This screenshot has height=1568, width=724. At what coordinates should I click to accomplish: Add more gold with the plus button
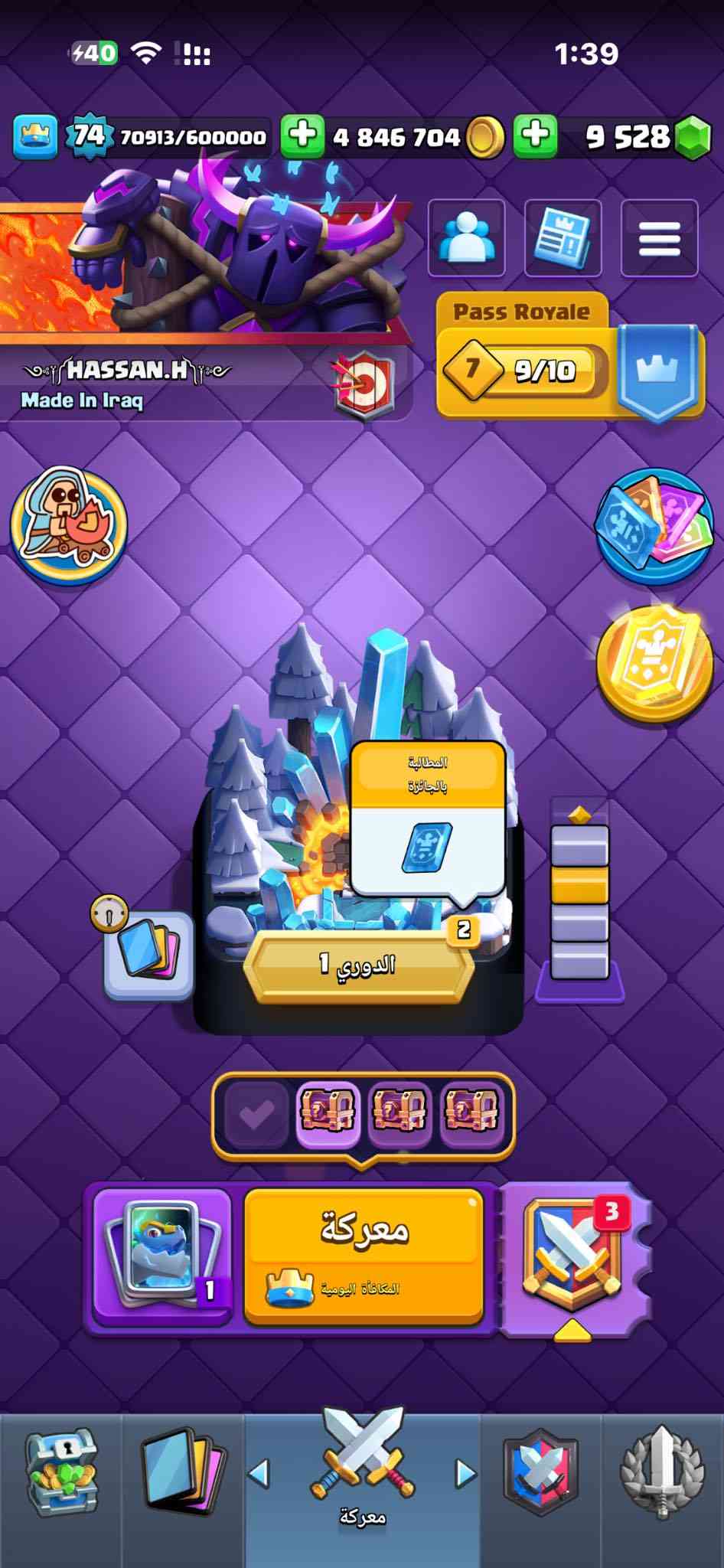pos(303,136)
